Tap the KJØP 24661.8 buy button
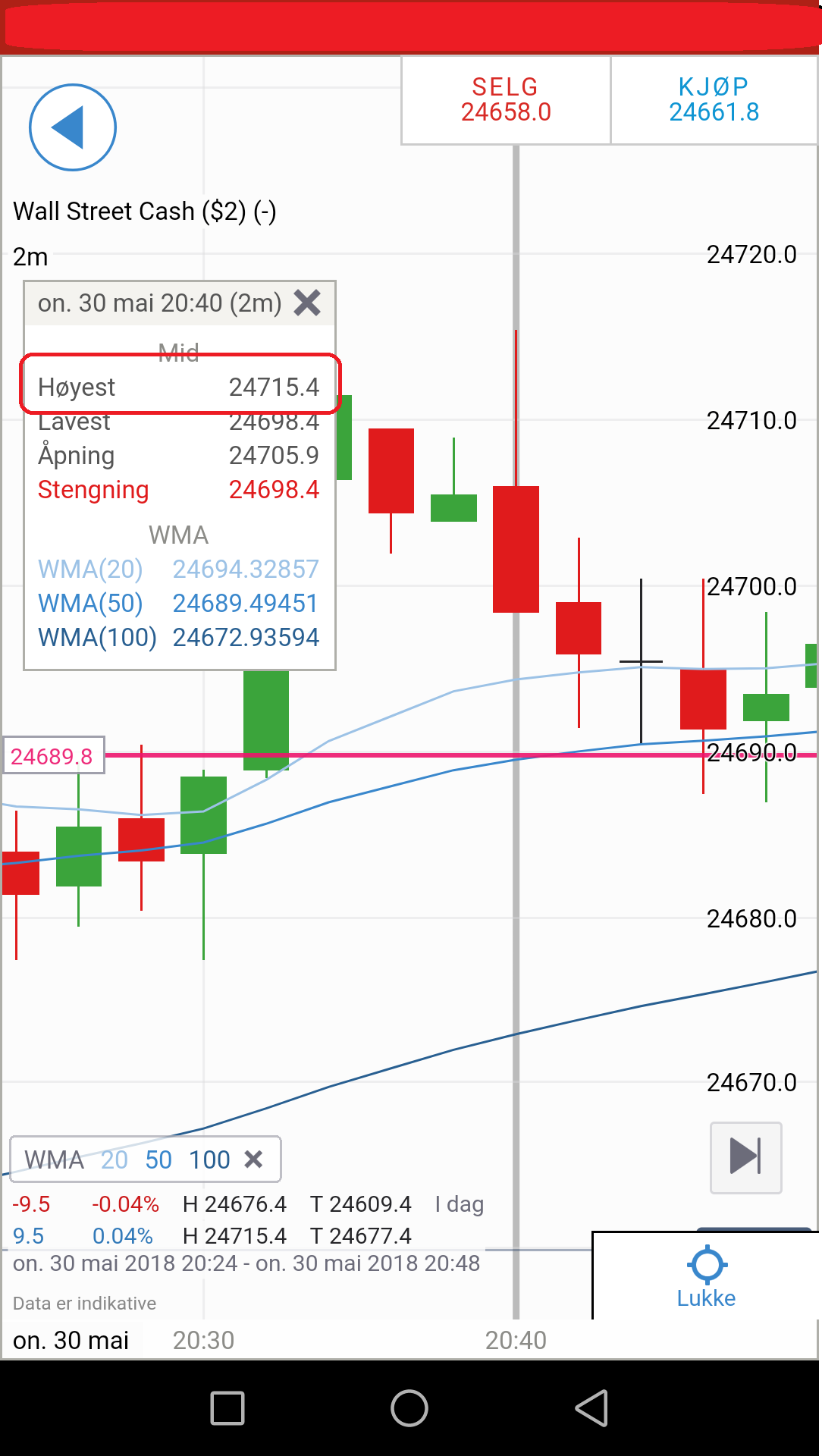 pyautogui.click(x=714, y=99)
